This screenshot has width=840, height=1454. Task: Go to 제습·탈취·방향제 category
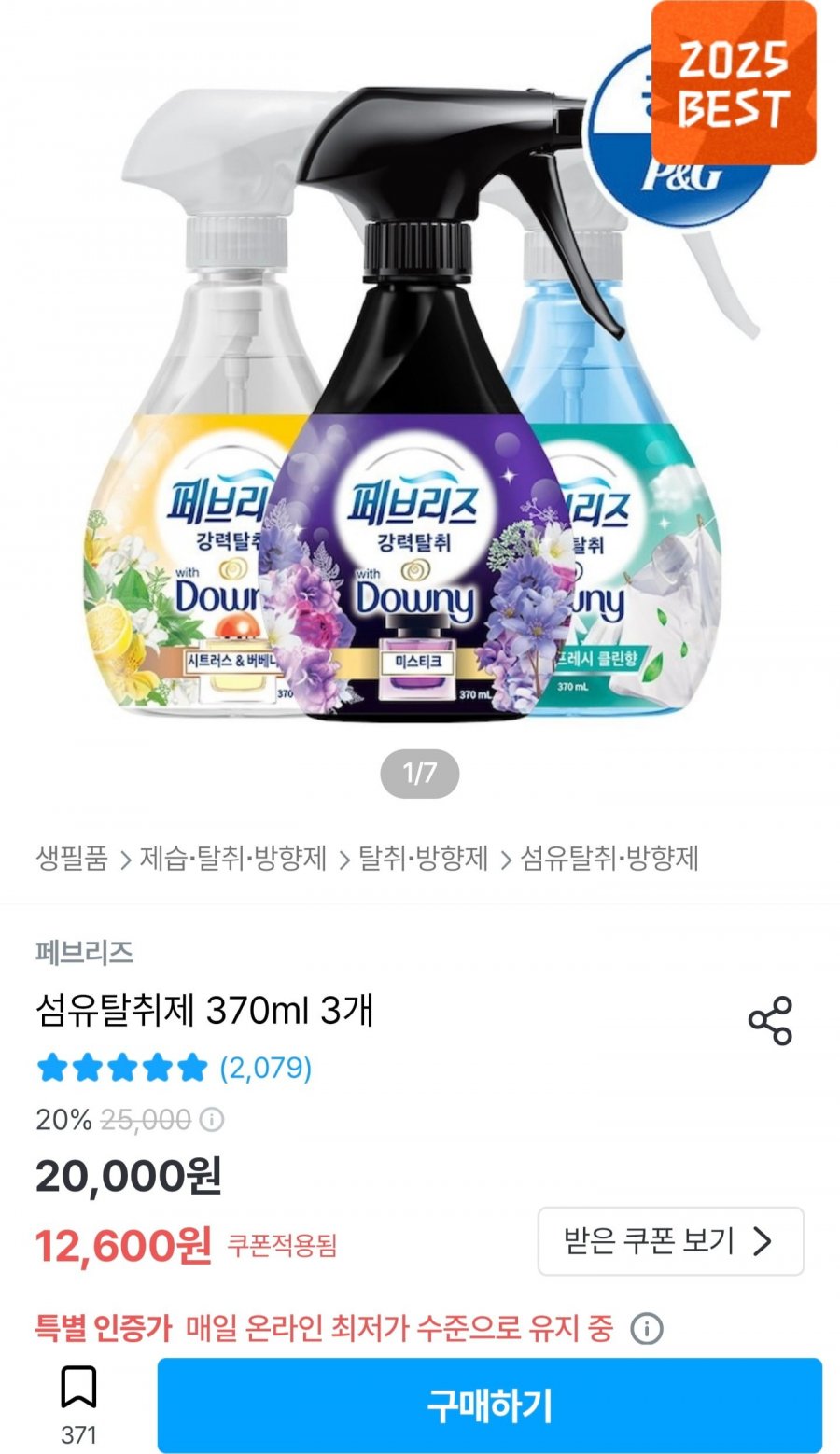(x=233, y=858)
